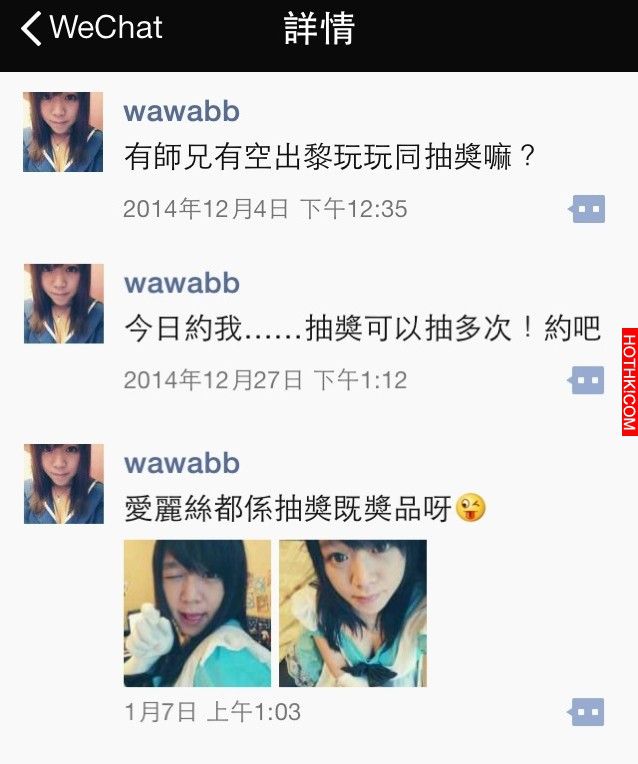Open comment bubble on December 27 post
Viewport: 638px width, 764px height.
(x=588, y=380)
